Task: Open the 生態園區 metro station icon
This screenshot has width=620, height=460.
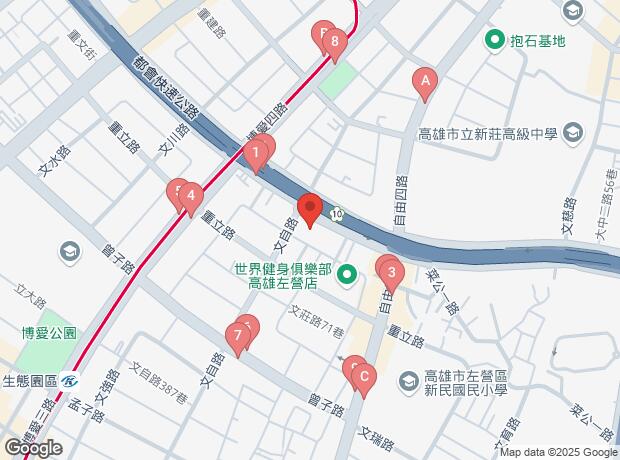Action: [70, 380]
